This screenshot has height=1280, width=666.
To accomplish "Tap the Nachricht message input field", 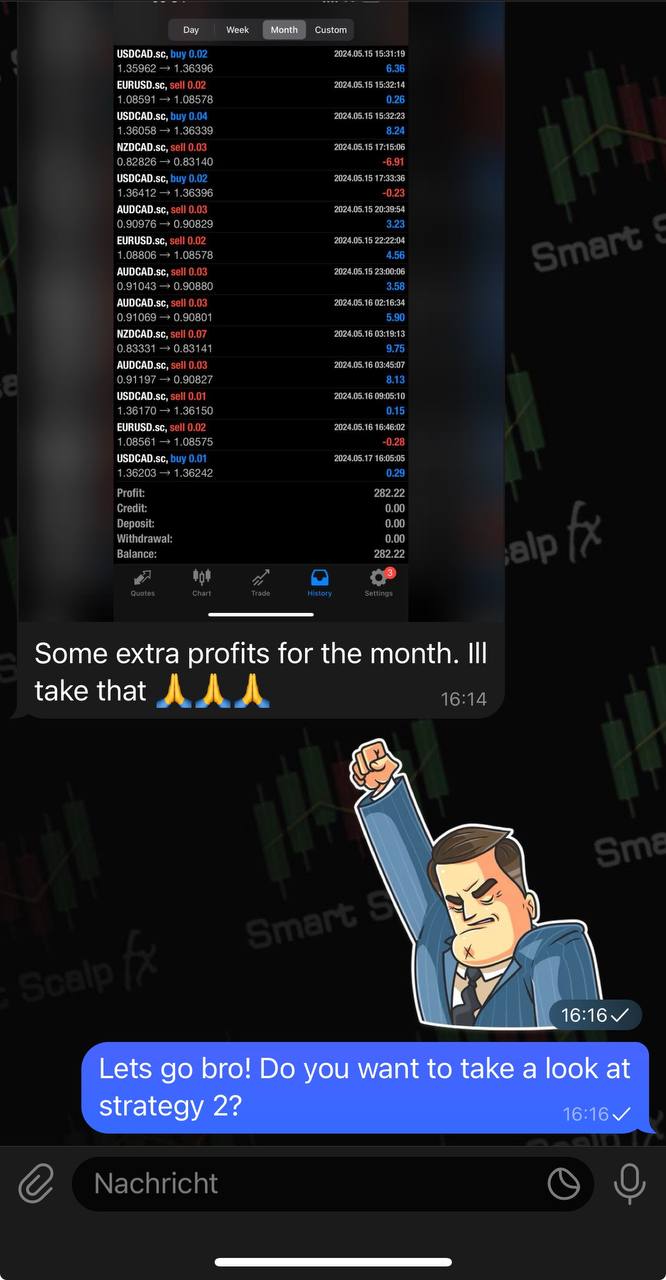I will (x=300, y=1184).
